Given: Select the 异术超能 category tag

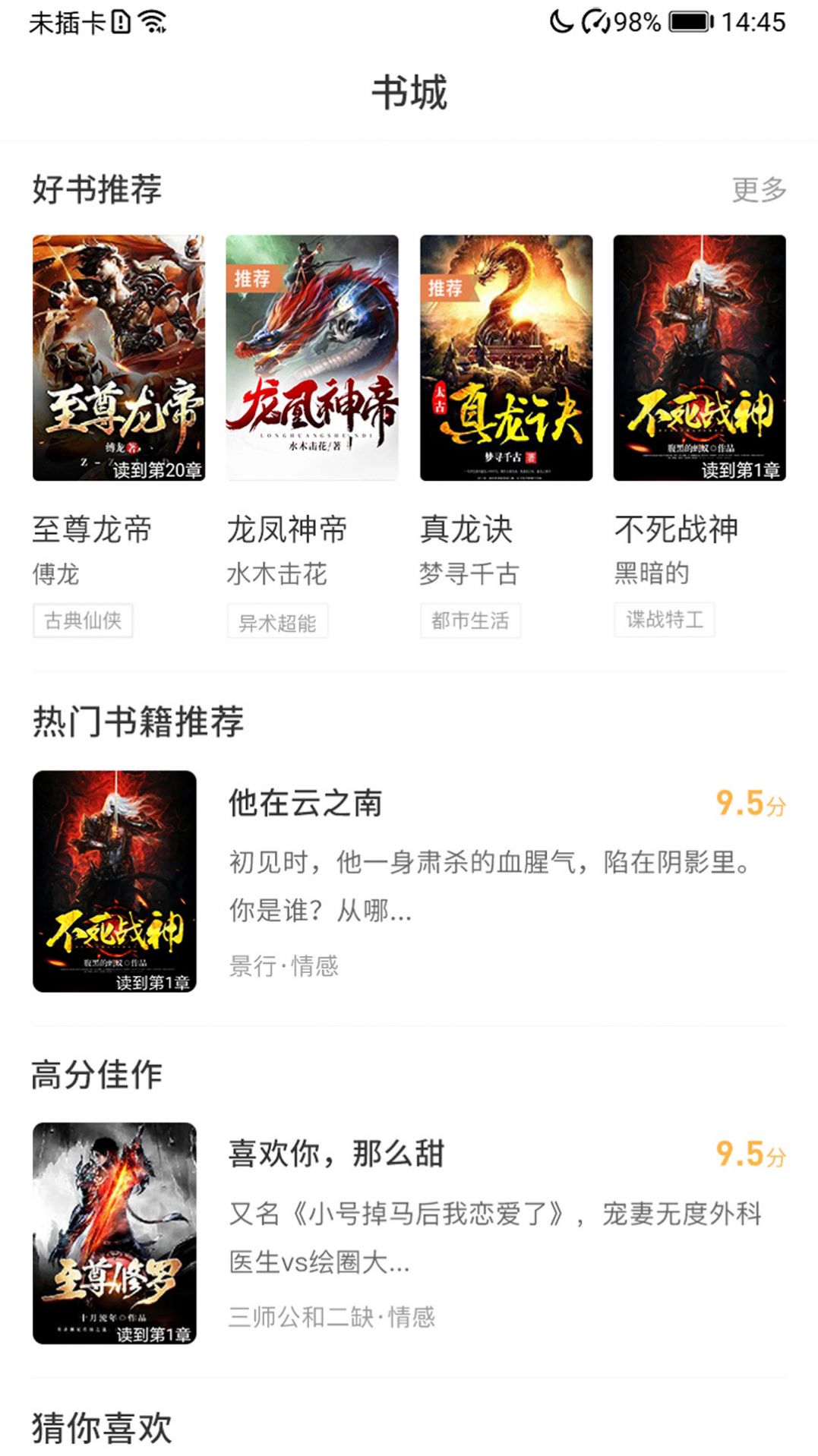Looking at the screenshot, I should coord(276,621).
